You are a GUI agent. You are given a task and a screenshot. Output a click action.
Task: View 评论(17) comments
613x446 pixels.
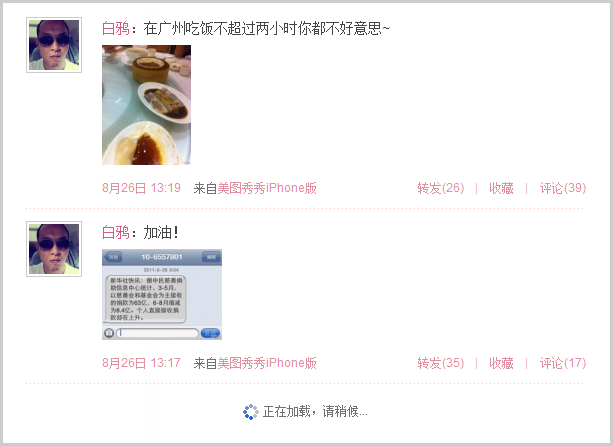click(x=562, y=363)
